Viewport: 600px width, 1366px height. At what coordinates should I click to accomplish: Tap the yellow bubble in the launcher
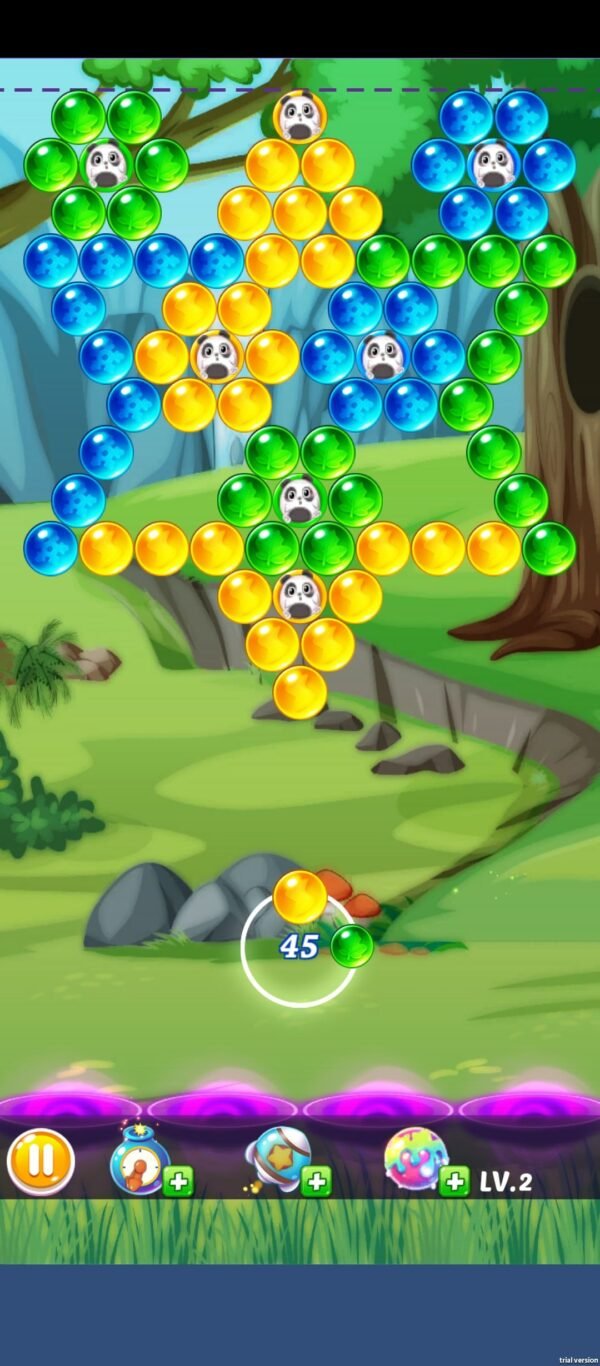300,897
